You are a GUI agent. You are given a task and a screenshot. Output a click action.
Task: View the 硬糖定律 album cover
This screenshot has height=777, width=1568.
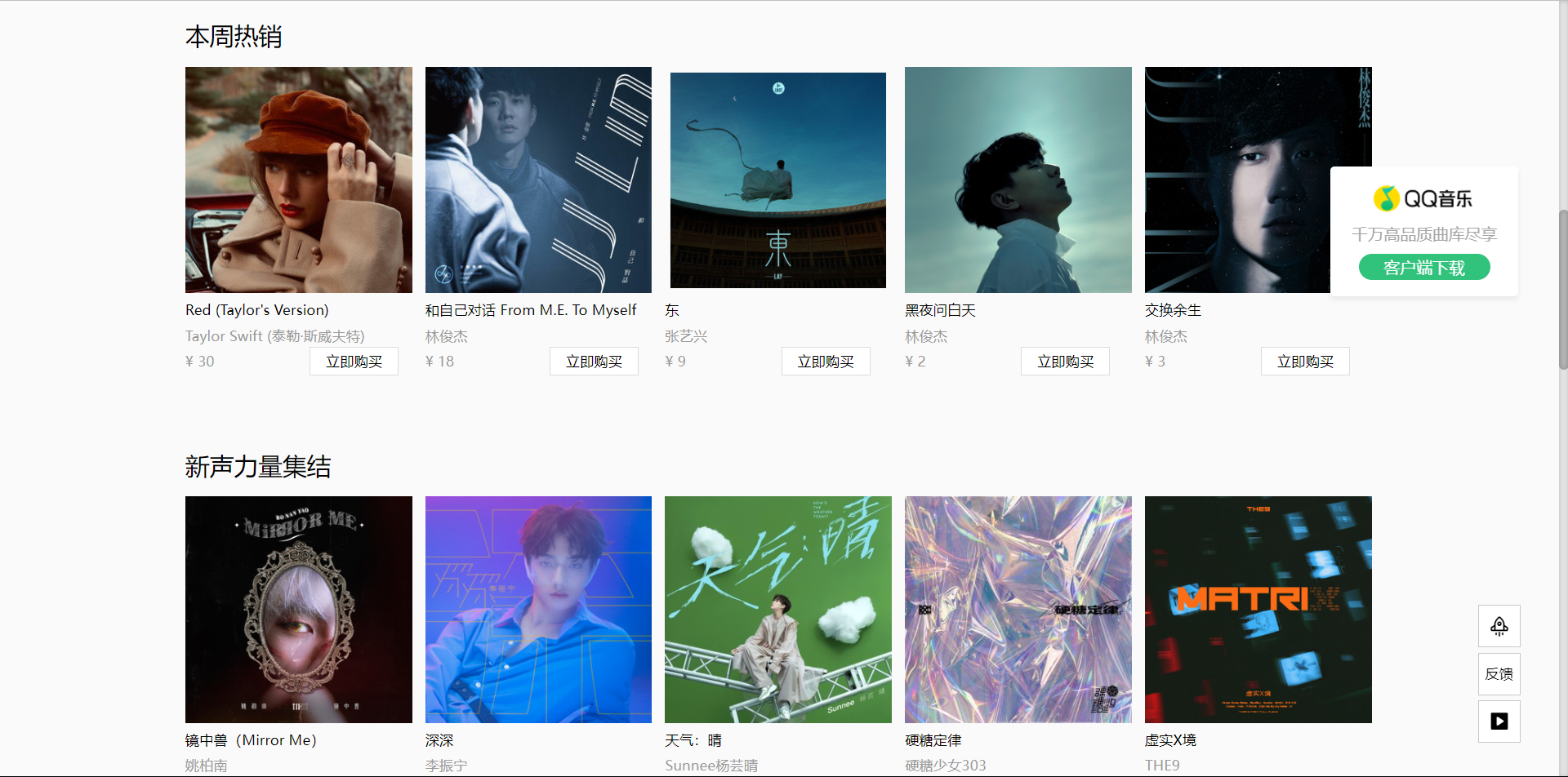click(1018, 609)
